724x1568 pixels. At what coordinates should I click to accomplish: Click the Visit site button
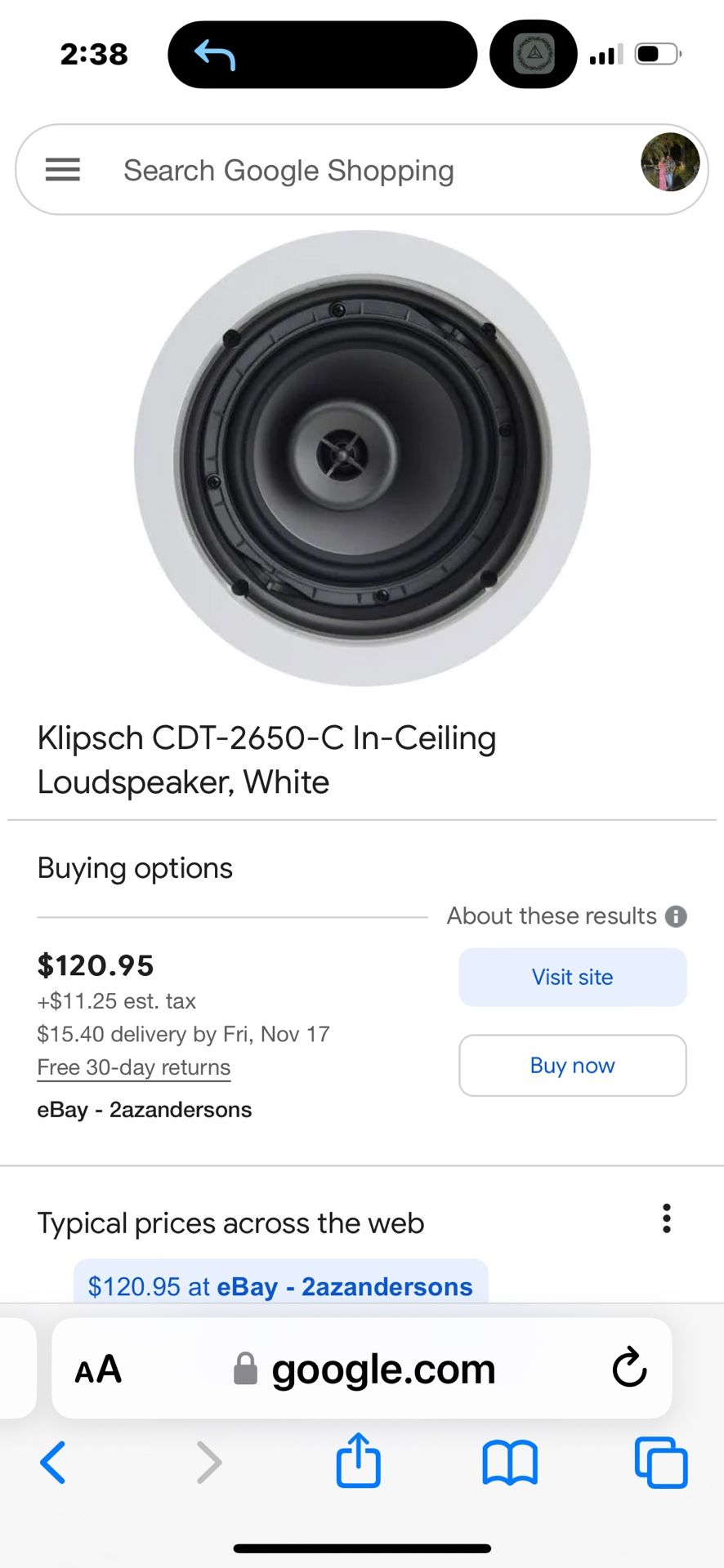572,977
